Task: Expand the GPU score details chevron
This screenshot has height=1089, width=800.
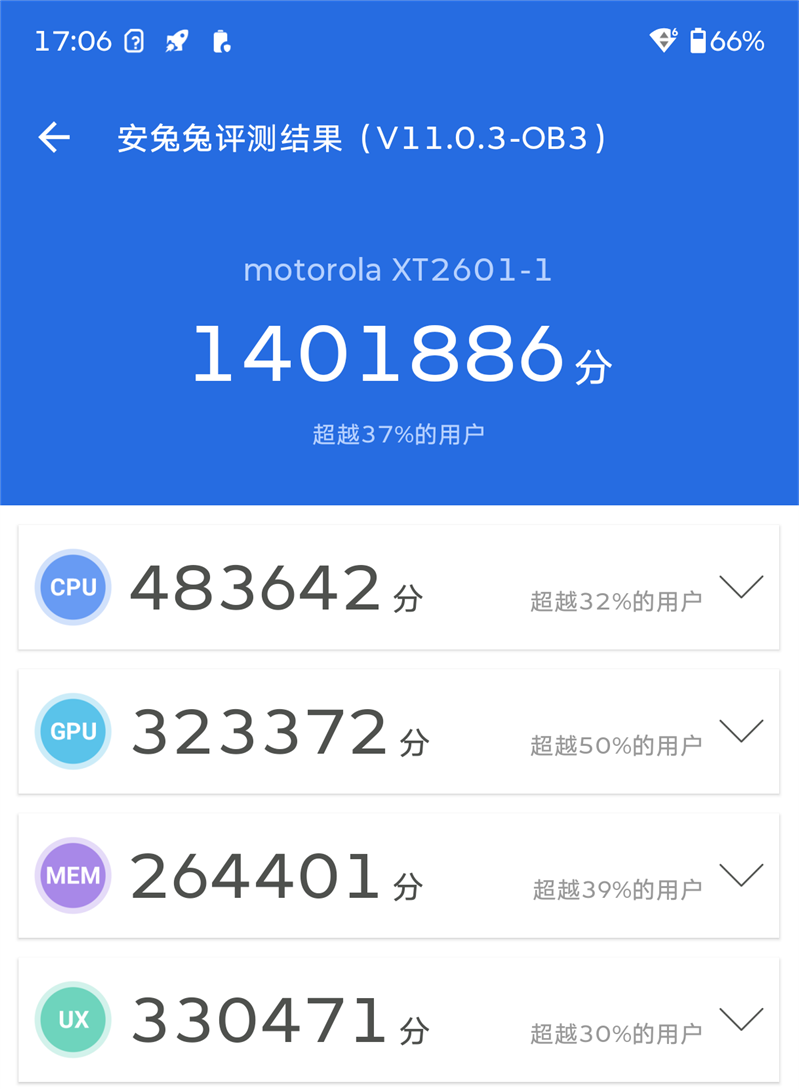Action: coord(742,731)
